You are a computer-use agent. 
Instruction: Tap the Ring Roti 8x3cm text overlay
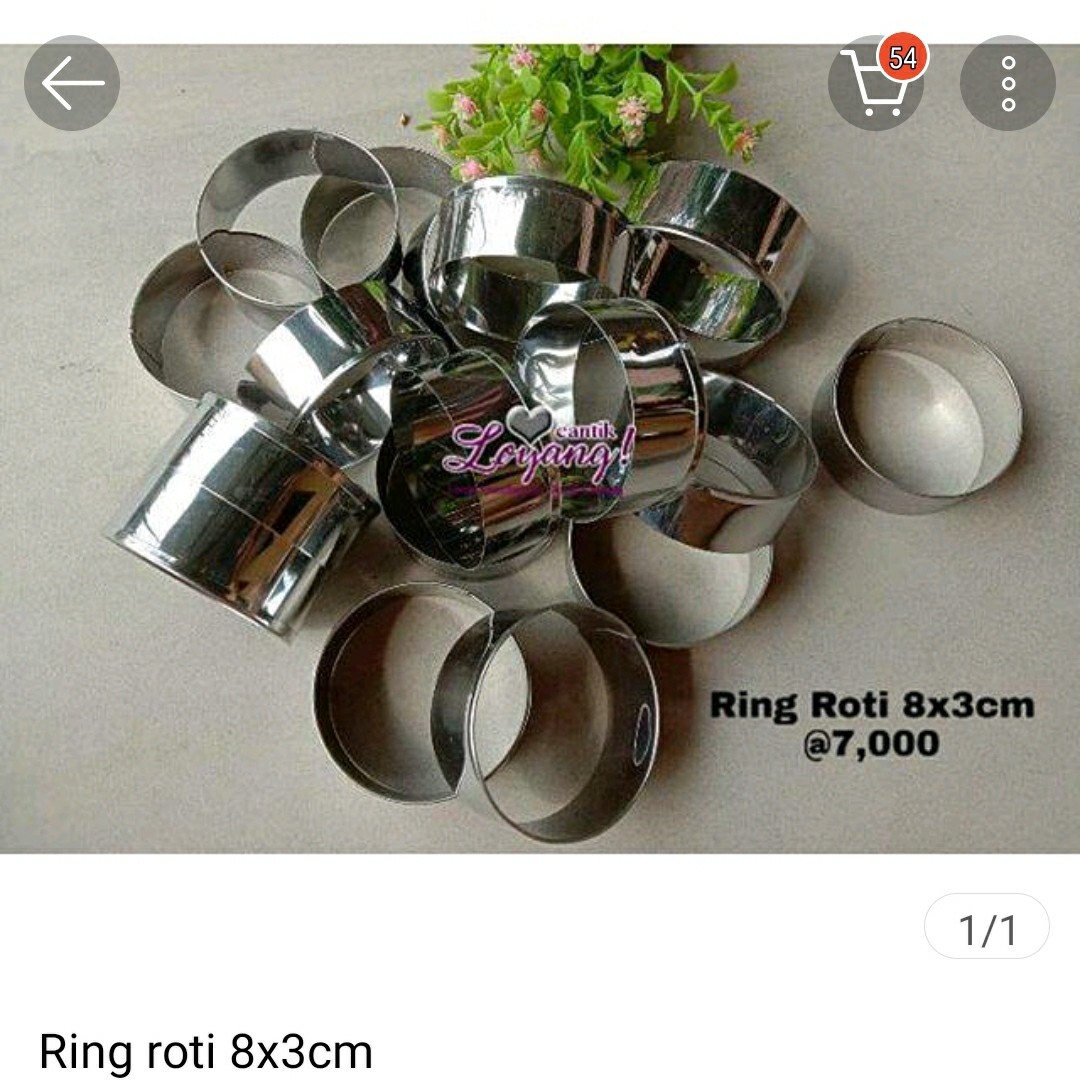coord(874,706)
